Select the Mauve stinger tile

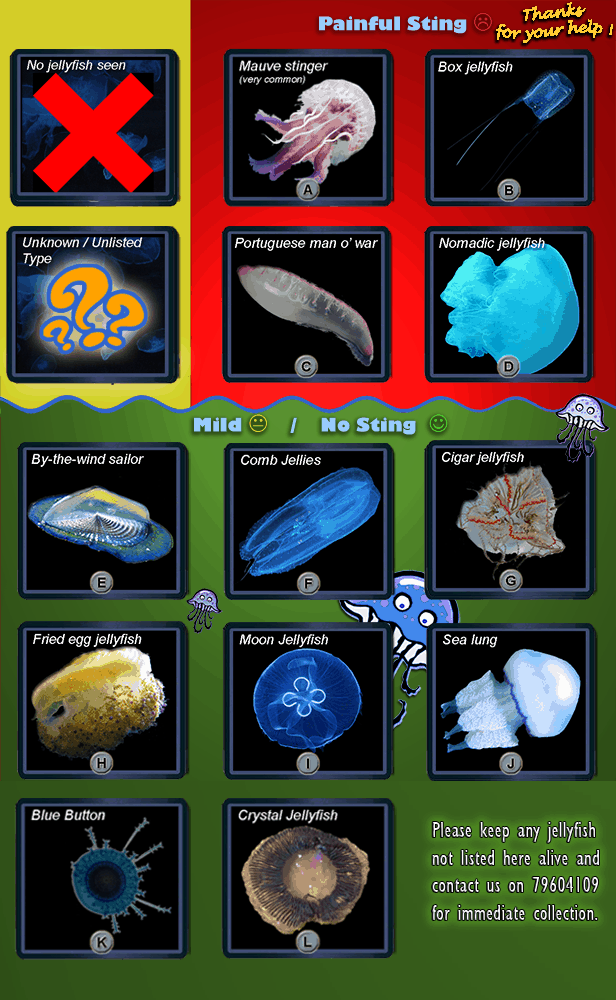pos(307,128)
